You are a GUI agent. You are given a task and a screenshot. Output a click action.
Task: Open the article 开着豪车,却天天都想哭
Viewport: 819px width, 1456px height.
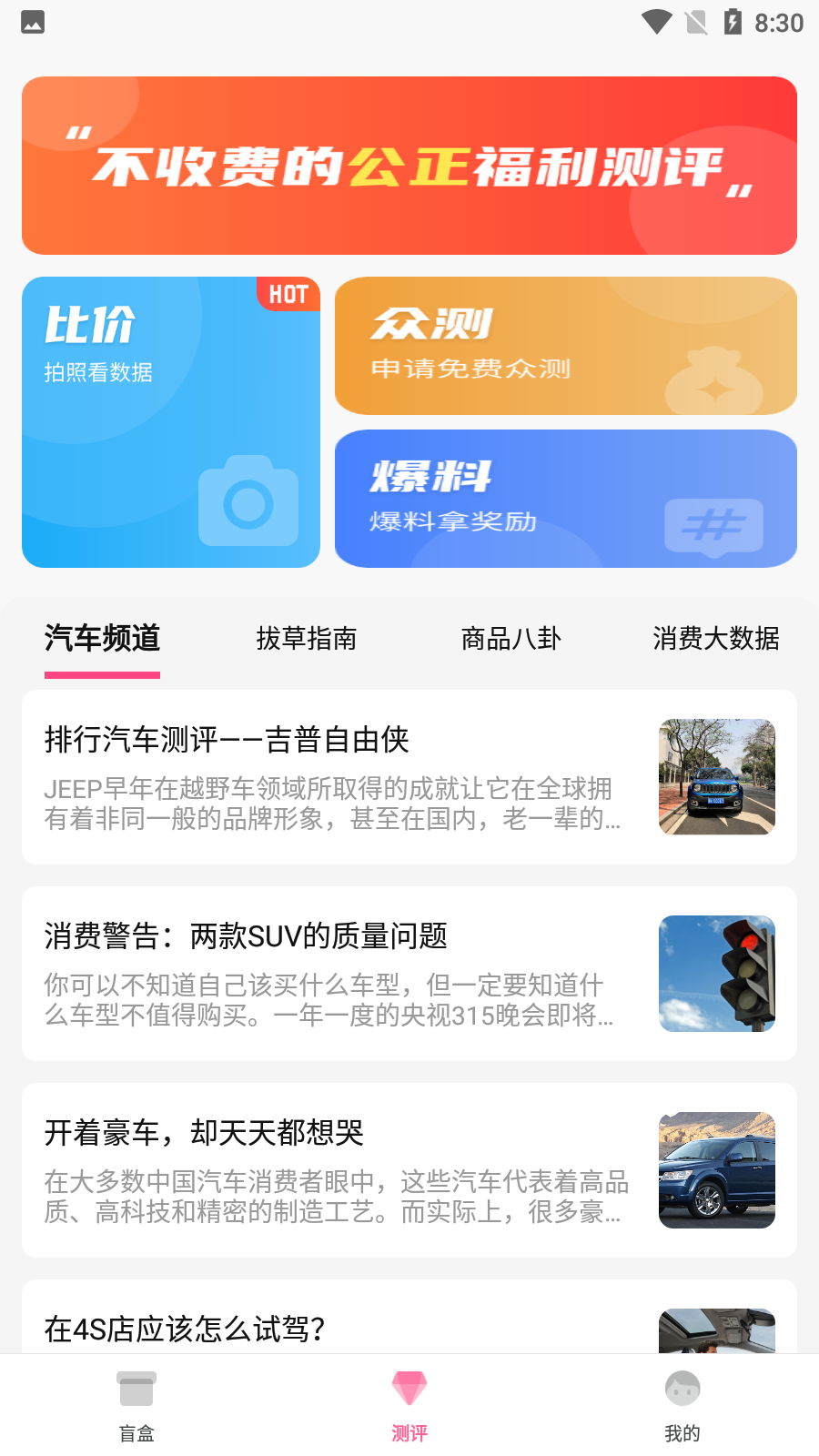click(x=409, y=1170)
